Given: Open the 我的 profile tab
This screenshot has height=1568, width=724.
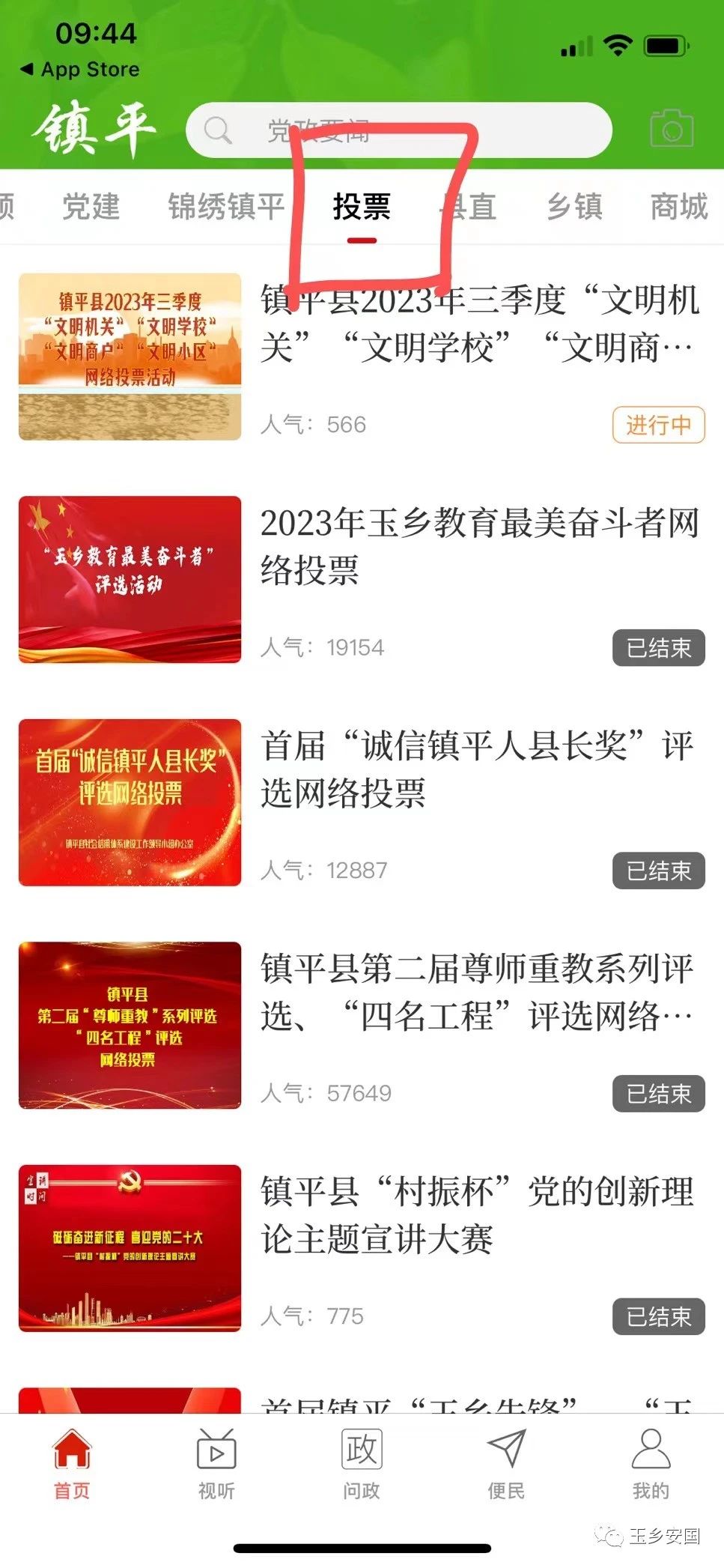Looking at the screenshot, I should 651,1464.
